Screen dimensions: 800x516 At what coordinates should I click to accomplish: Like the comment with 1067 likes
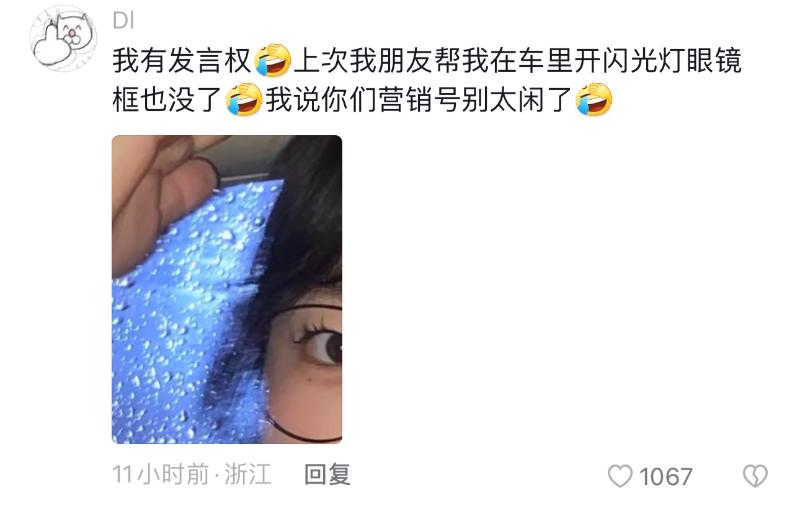[x=621, y=476]
